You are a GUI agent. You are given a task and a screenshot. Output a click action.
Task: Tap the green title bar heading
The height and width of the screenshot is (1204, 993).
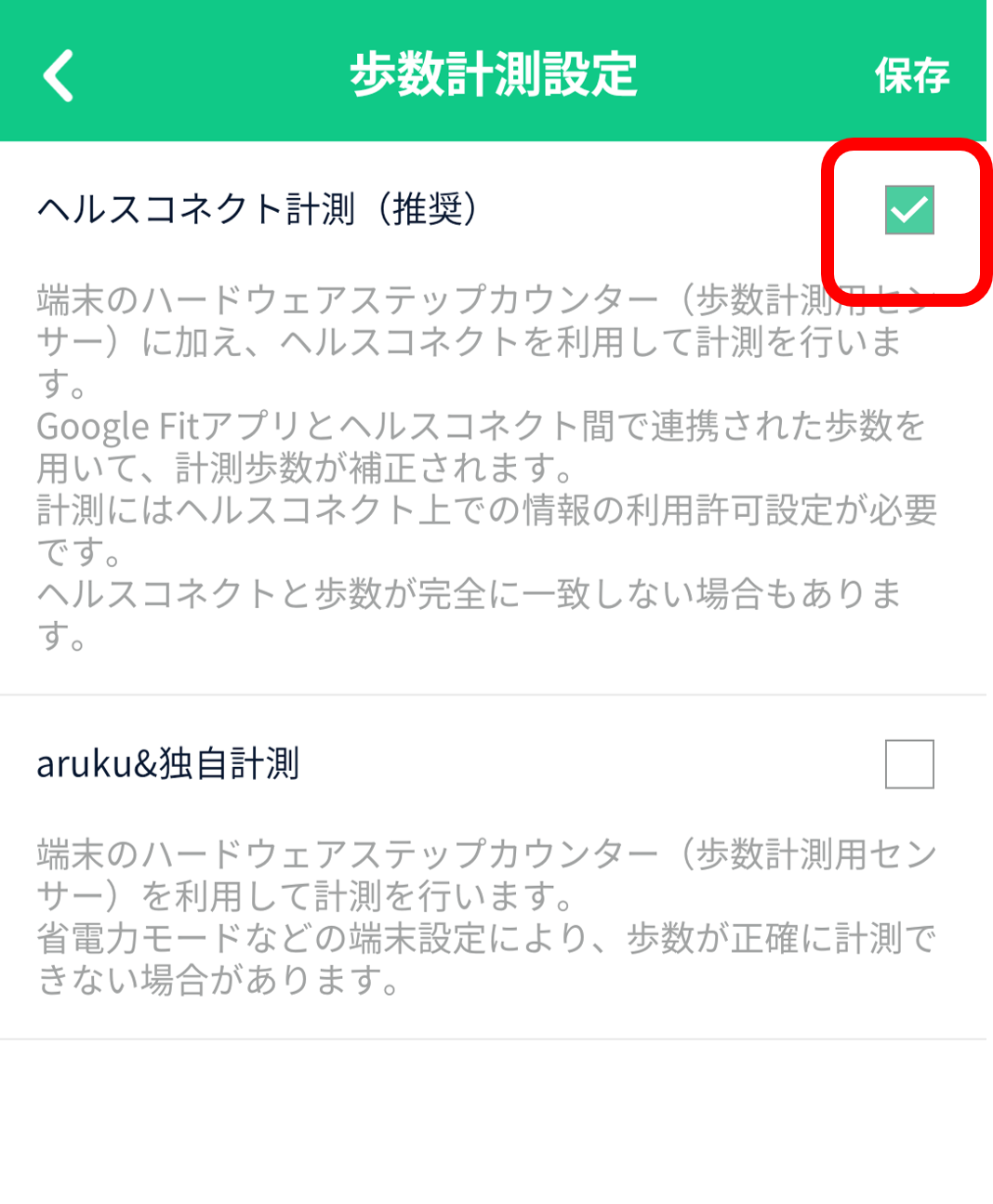(x=496, y=74)
